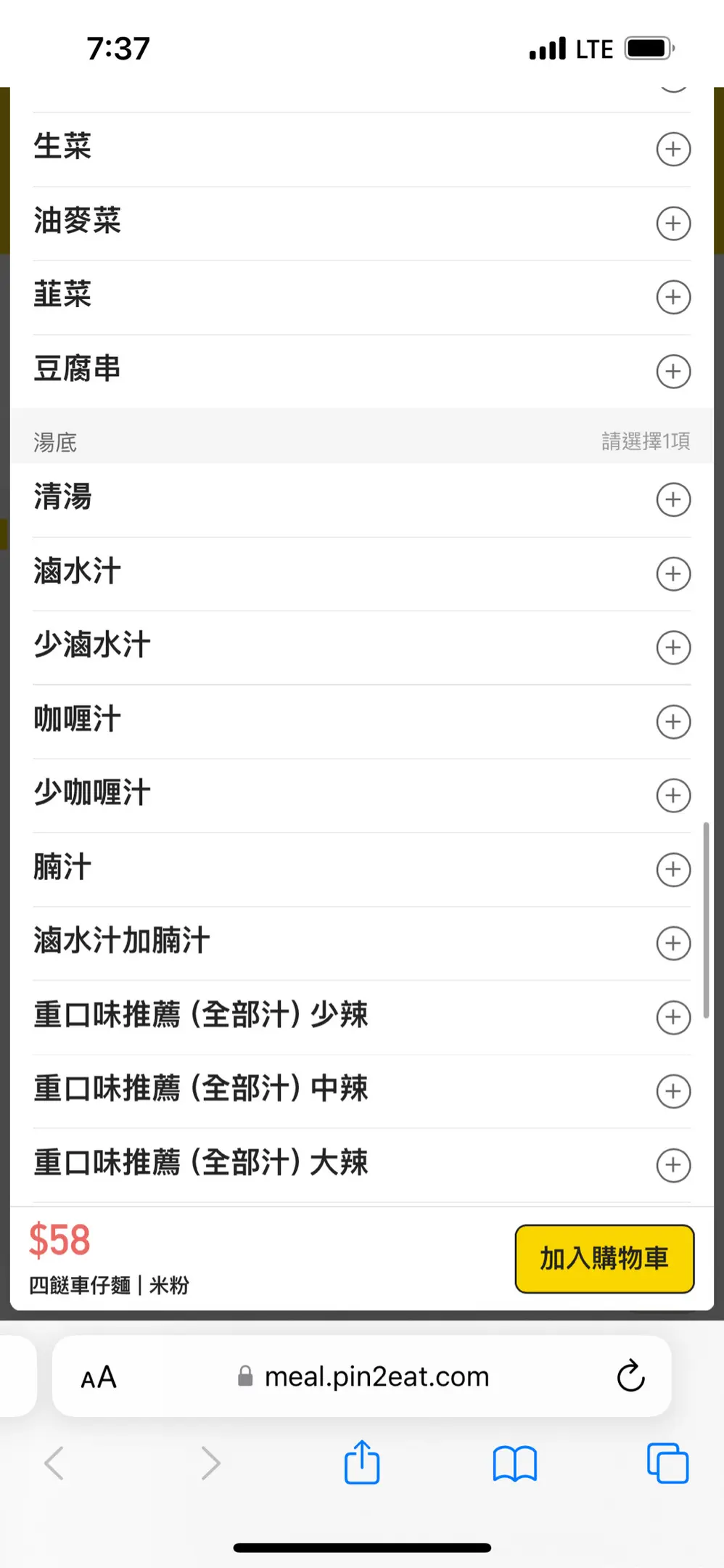Add 韮菜 topping

[x=673, y=298]
